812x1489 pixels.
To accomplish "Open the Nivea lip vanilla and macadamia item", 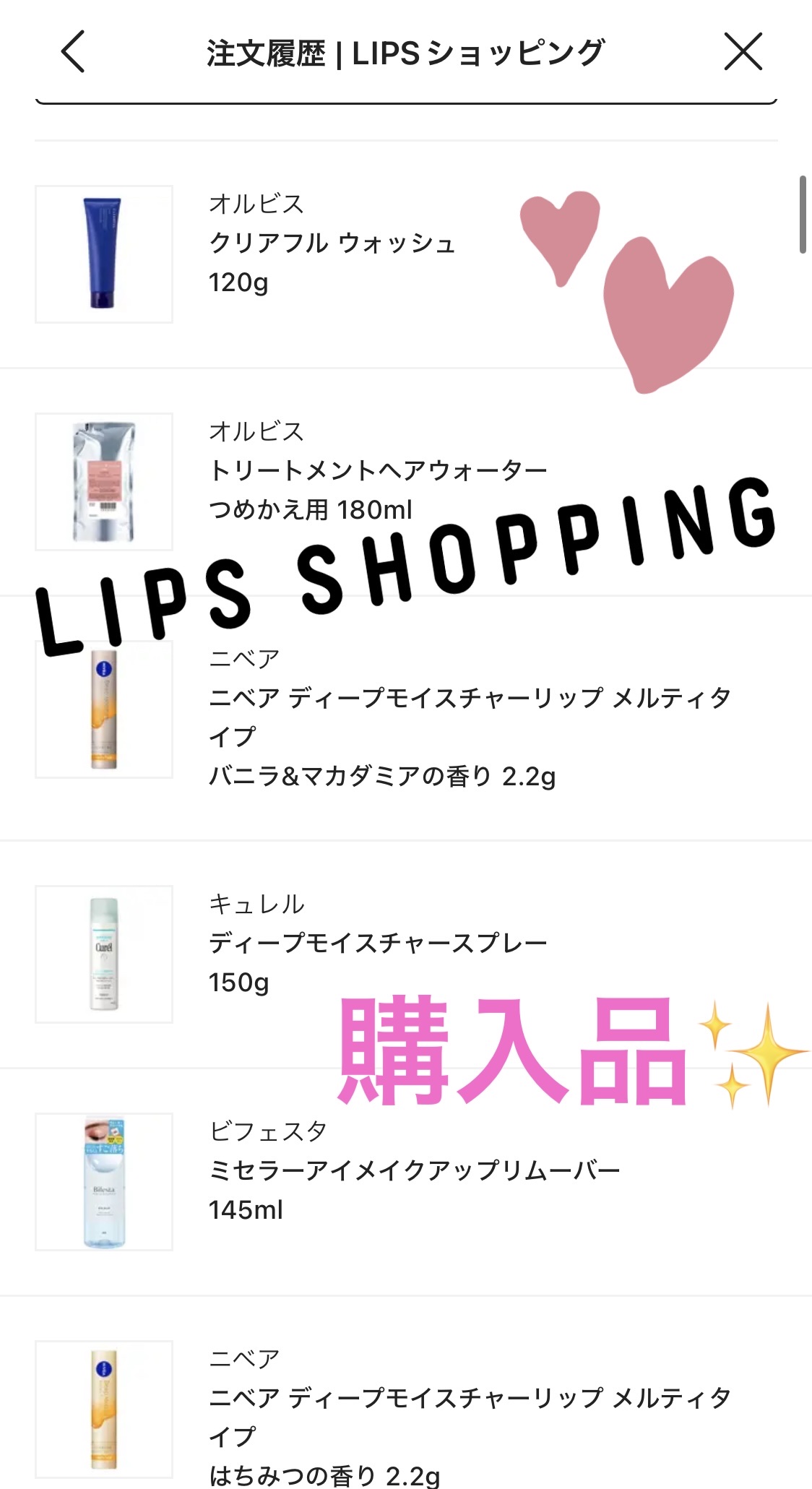I will click(470, 717).
